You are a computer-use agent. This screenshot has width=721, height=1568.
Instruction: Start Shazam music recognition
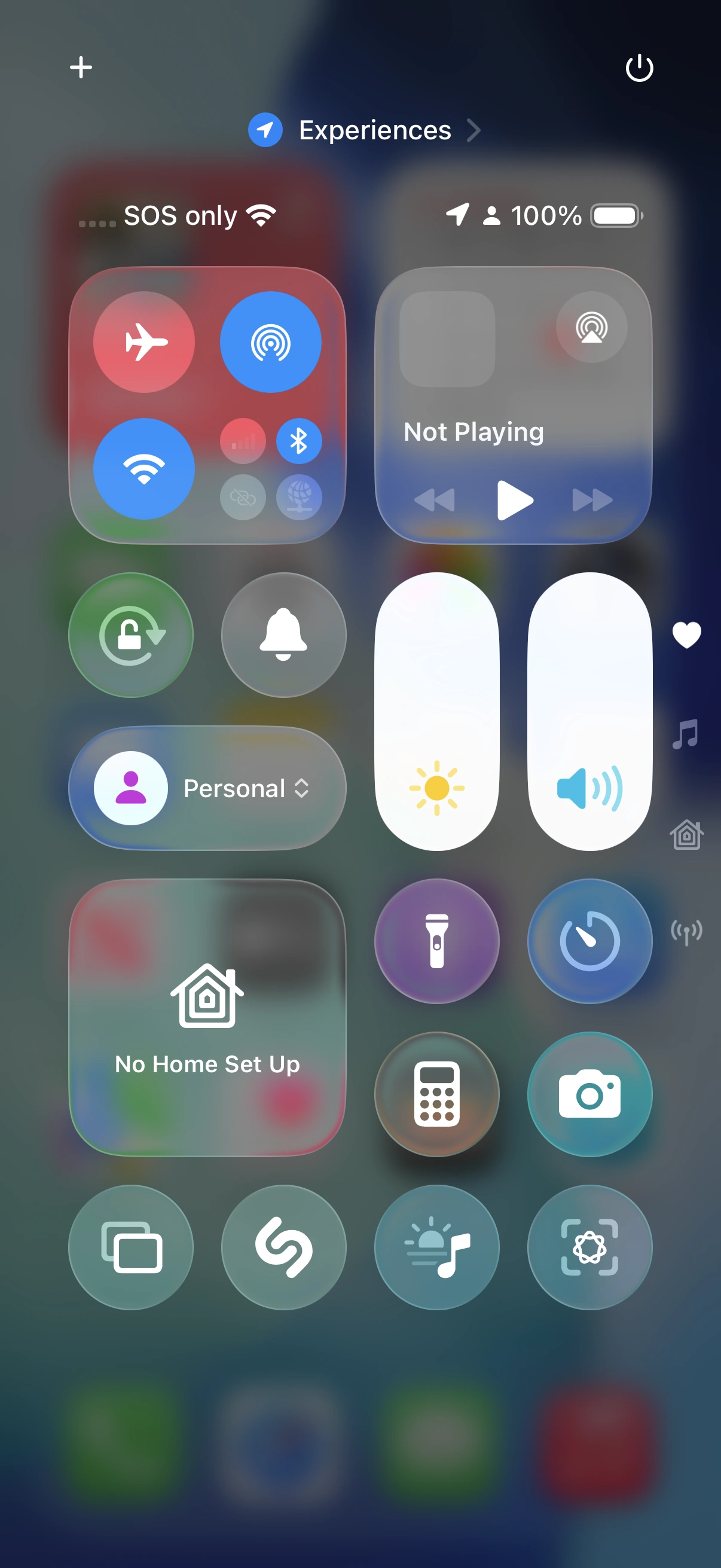coord(283,1247)
